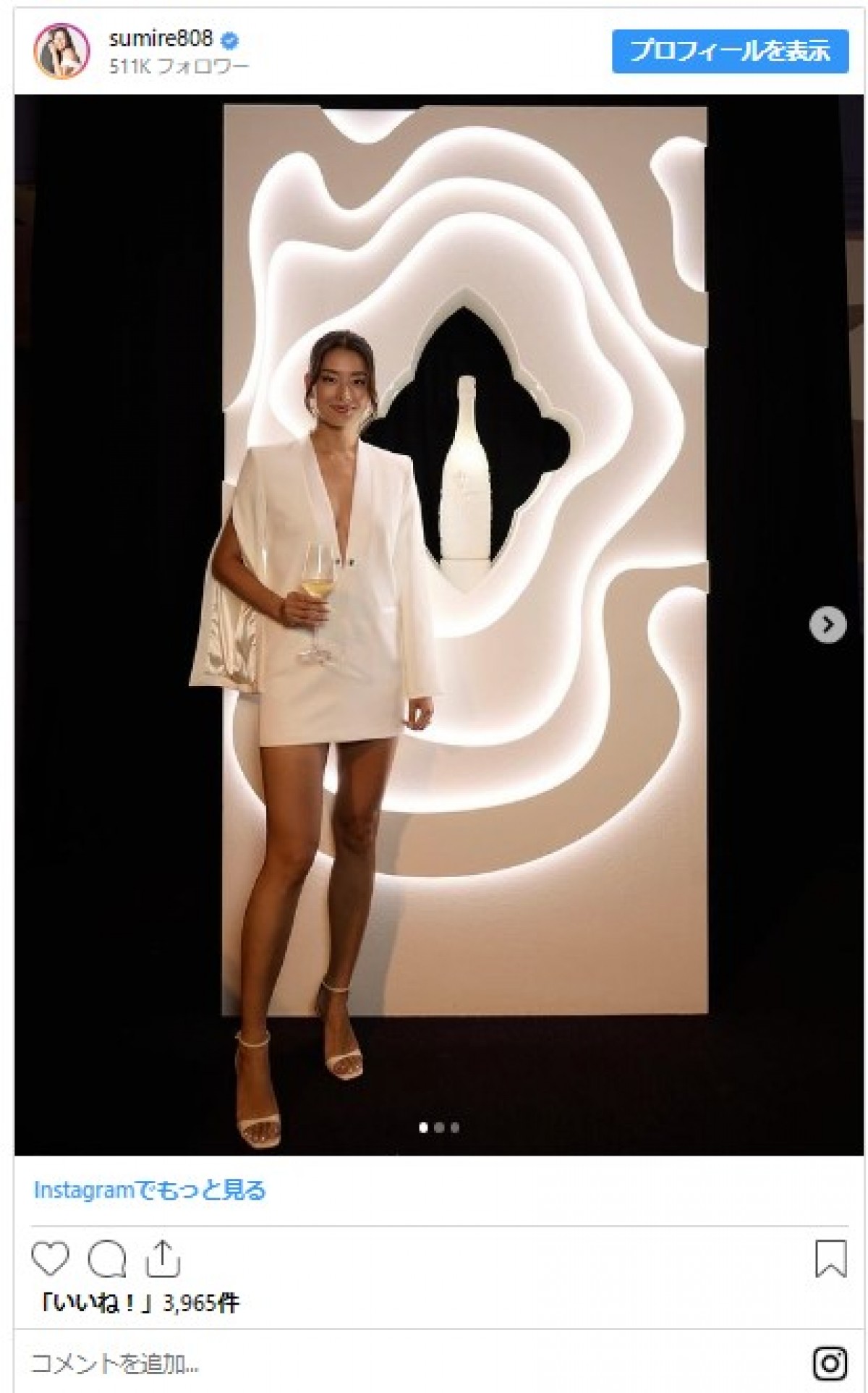Tap the プロフィールを表示 button
This screenshot has height=1393, width=868.
tap(729, 51)
